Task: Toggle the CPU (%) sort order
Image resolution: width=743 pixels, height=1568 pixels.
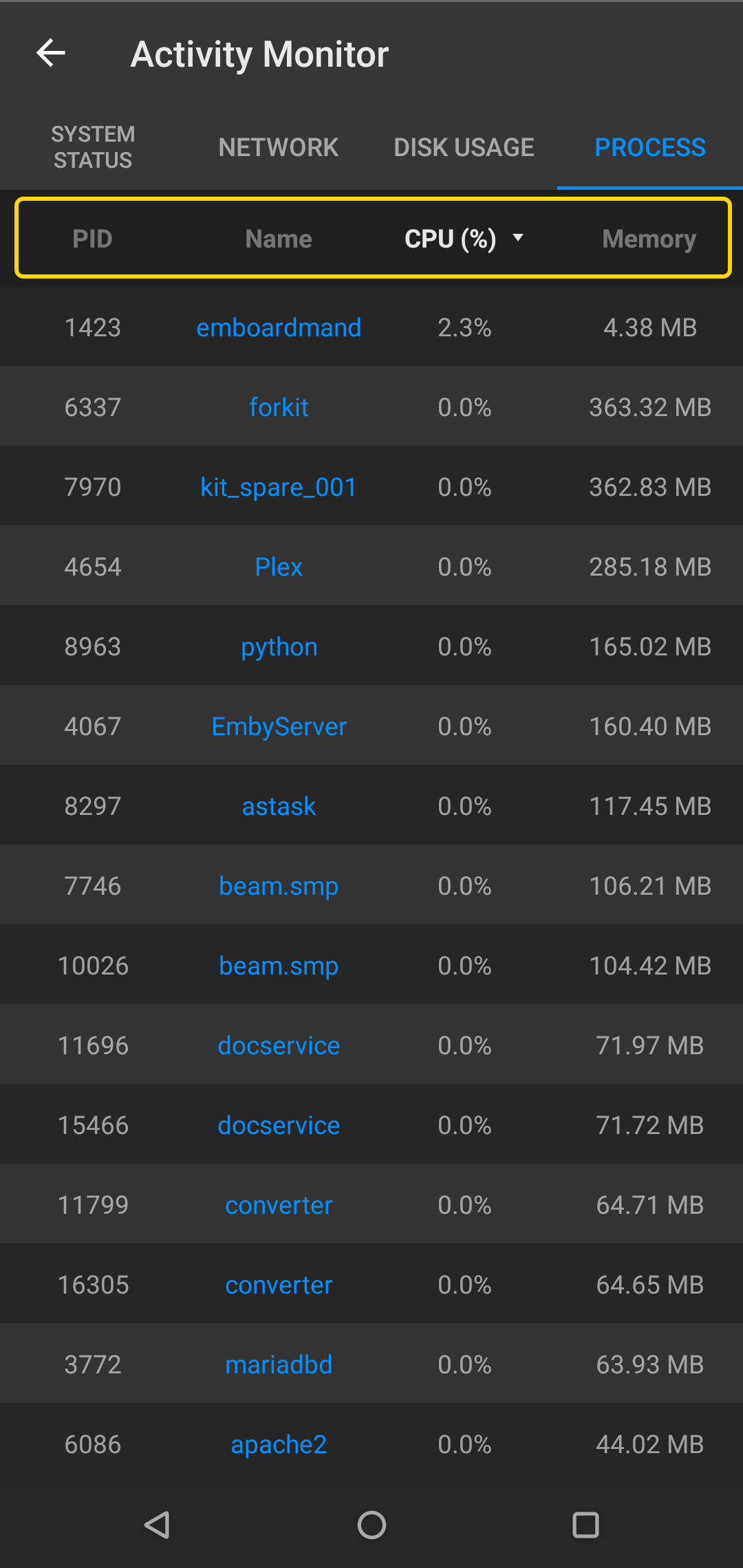Action: point(464,239)
